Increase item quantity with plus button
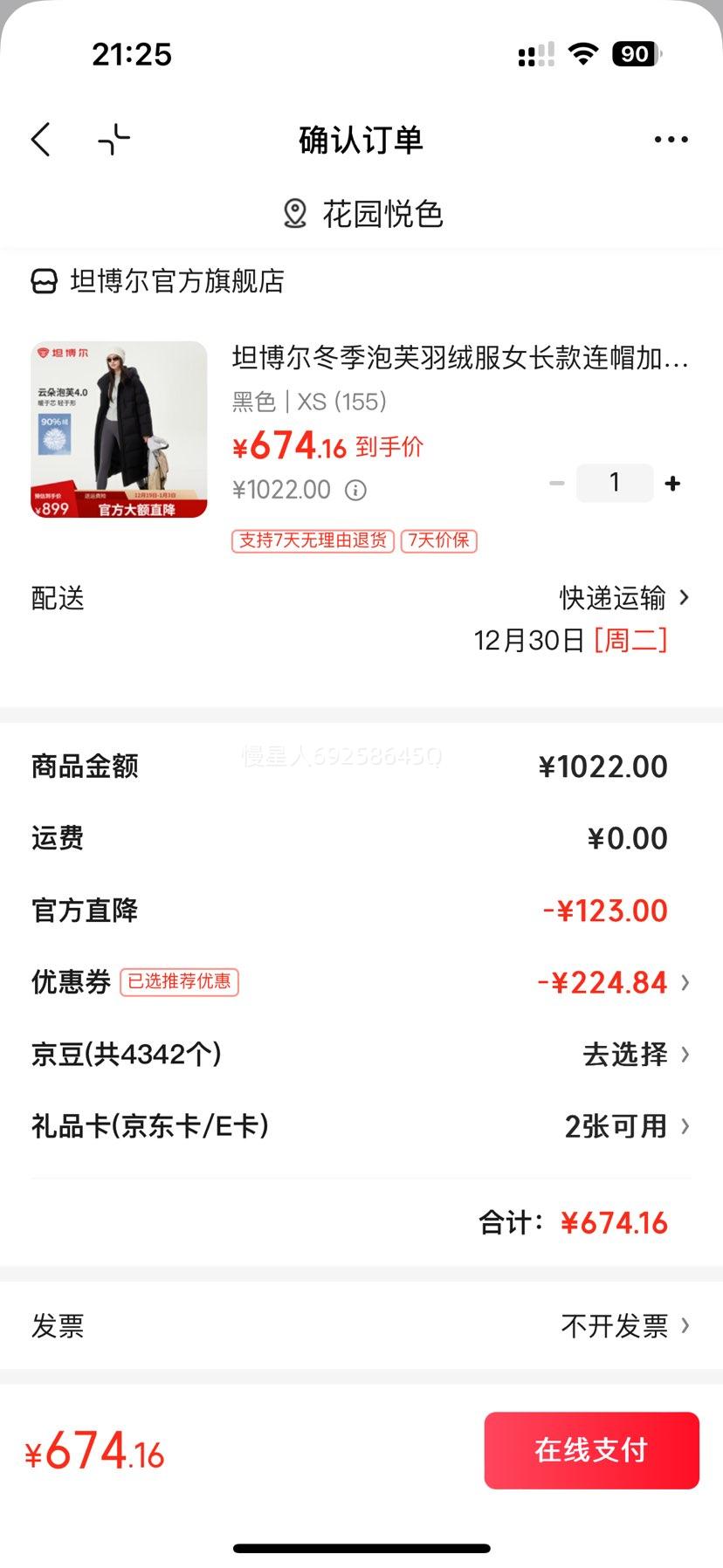Viewport: 723px width, 1568px height. (x=671, y=482)
